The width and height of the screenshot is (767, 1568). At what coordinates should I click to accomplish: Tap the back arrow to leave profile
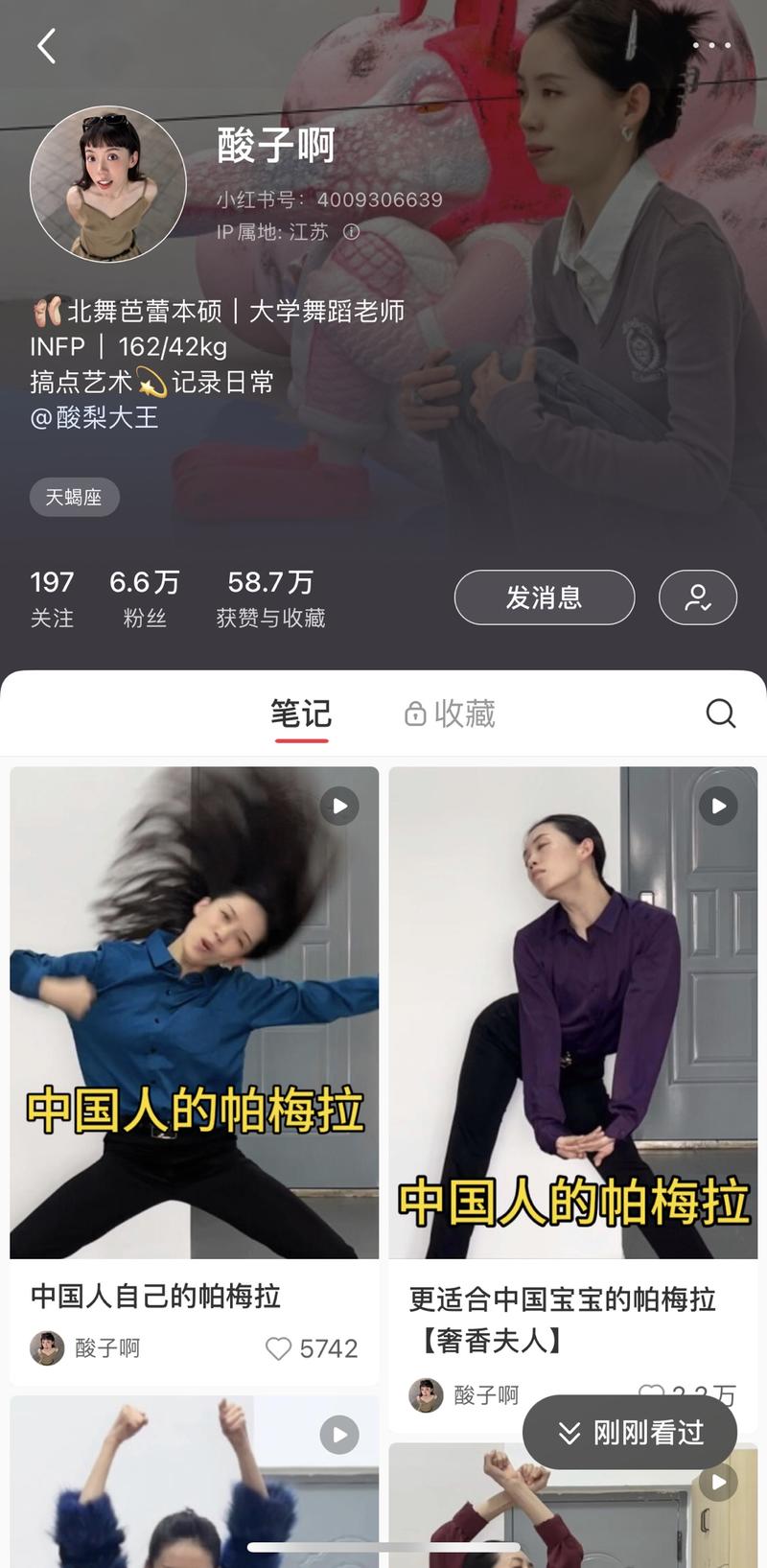pyautogui.click(x=45, y=45)
